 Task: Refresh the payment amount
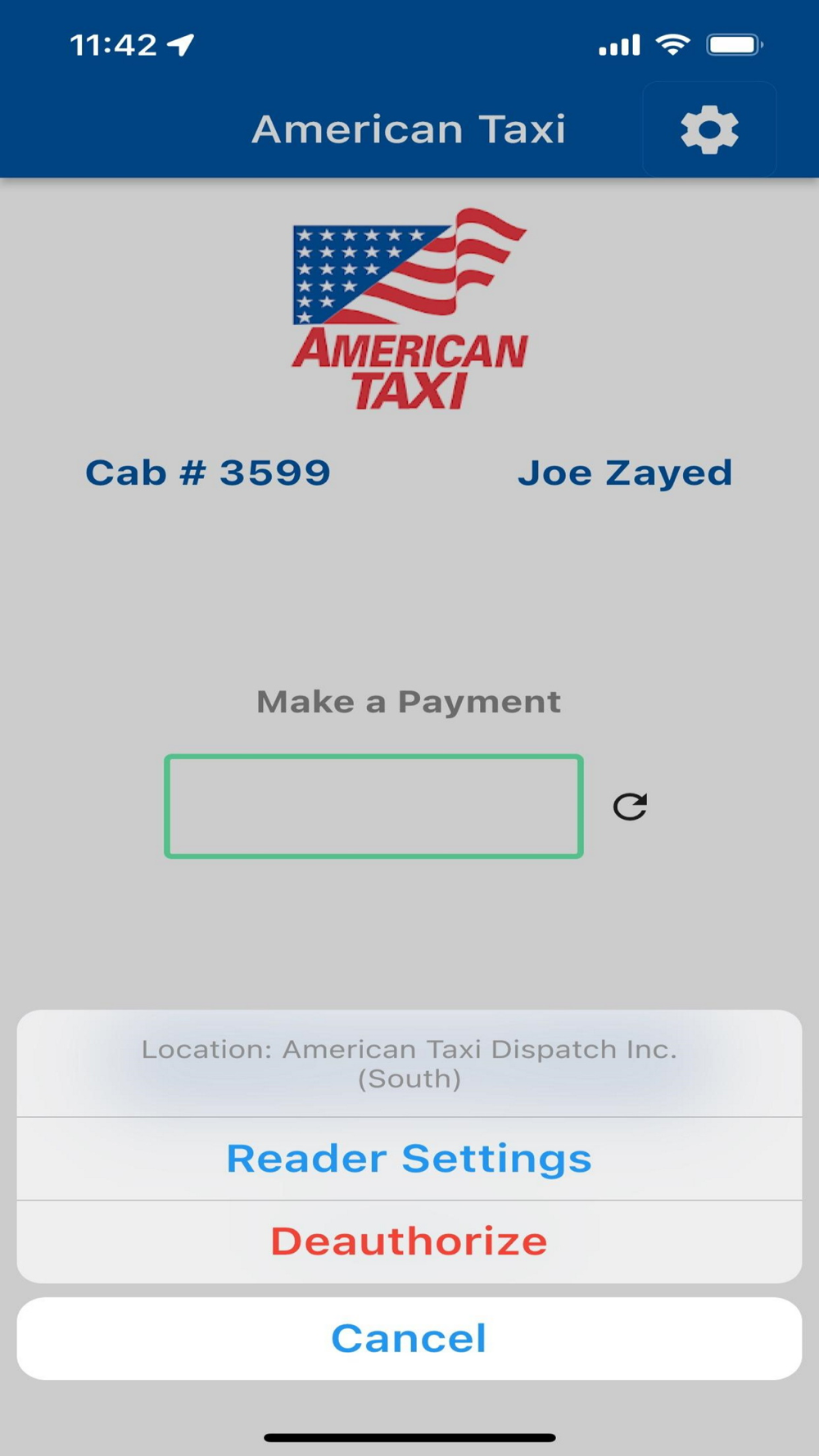[630, 807]
